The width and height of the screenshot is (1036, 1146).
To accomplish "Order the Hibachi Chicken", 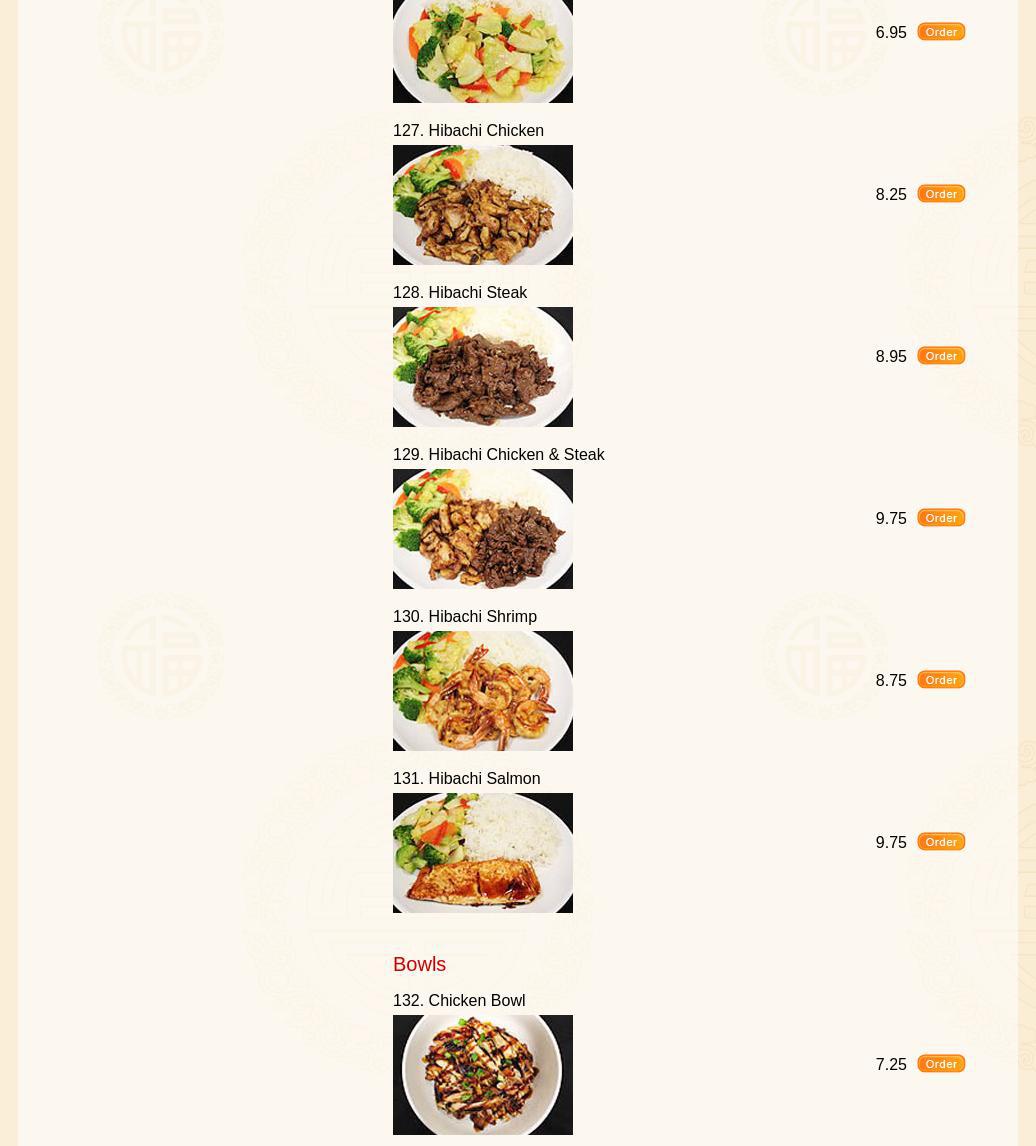I will [x=941, y=194].
